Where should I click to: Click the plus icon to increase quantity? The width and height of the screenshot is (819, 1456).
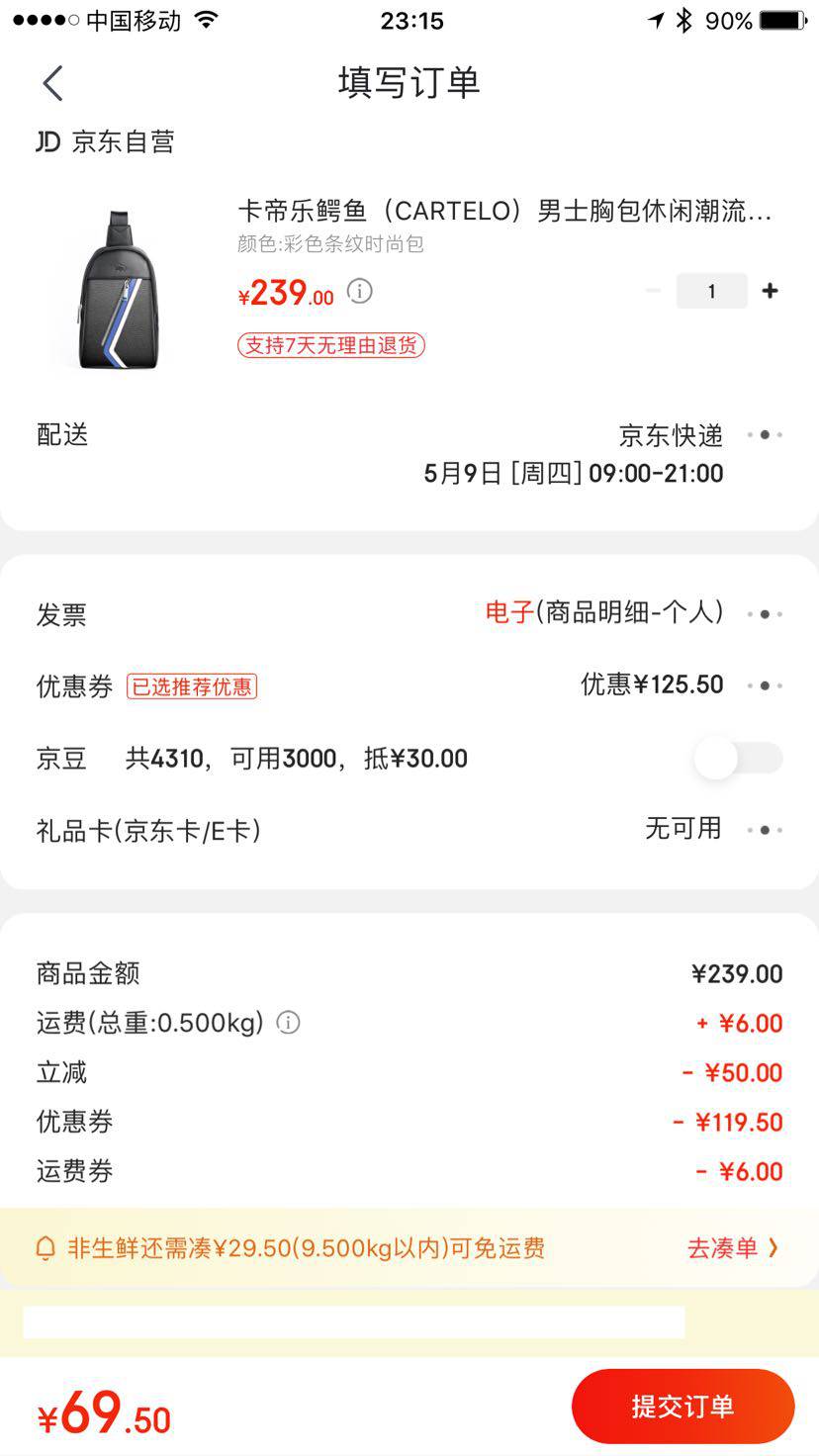tap(771, 290)
